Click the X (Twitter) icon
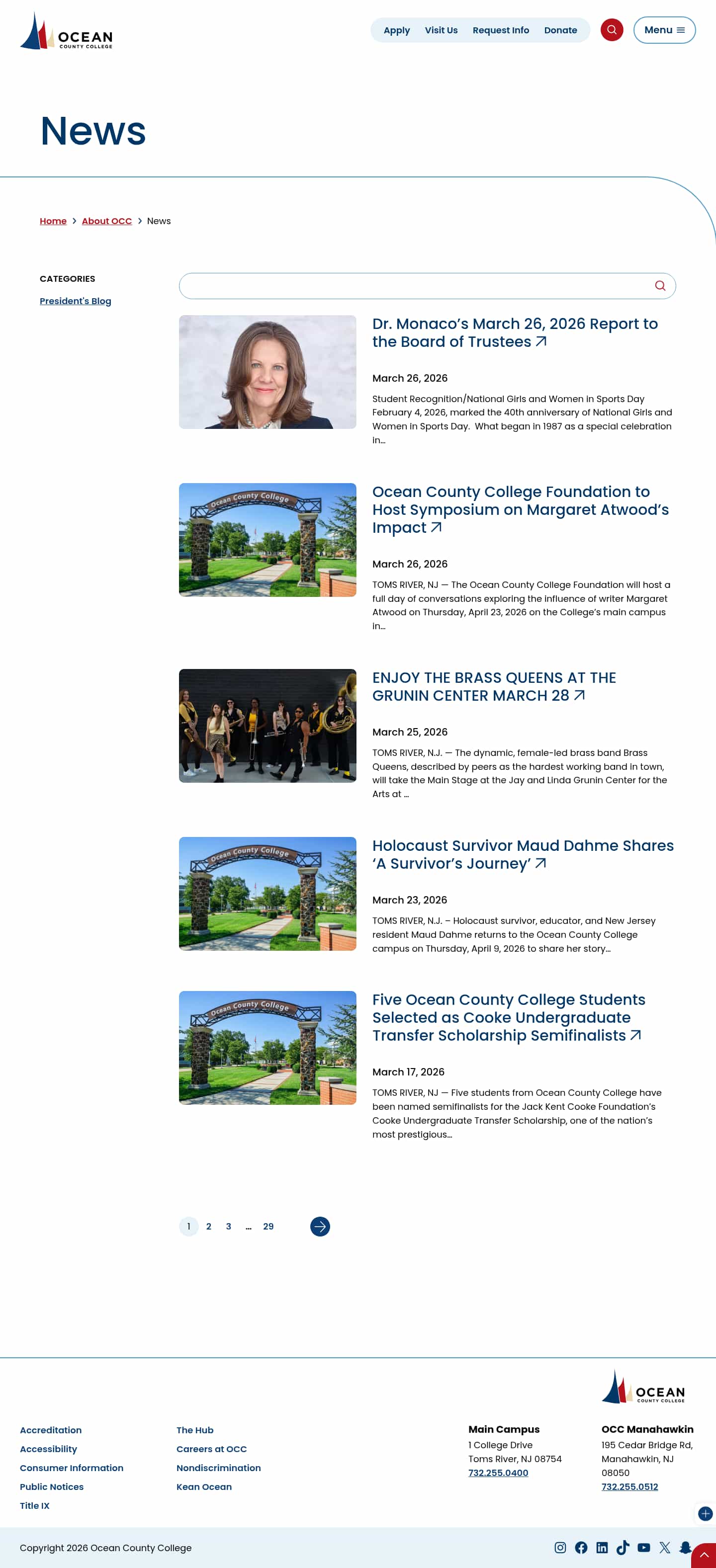This screenshot has height=1568, width=716. click(x=664, y=1547)
